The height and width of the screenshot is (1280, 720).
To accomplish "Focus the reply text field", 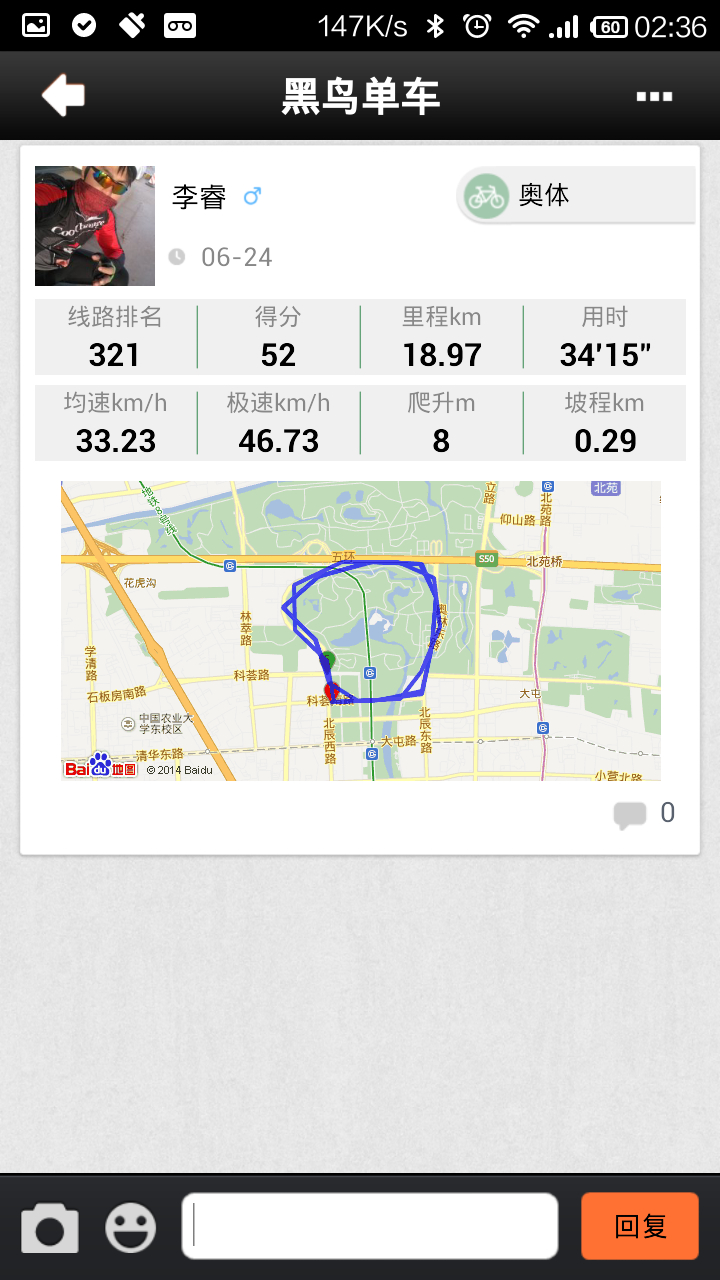I will (369, 1226).
